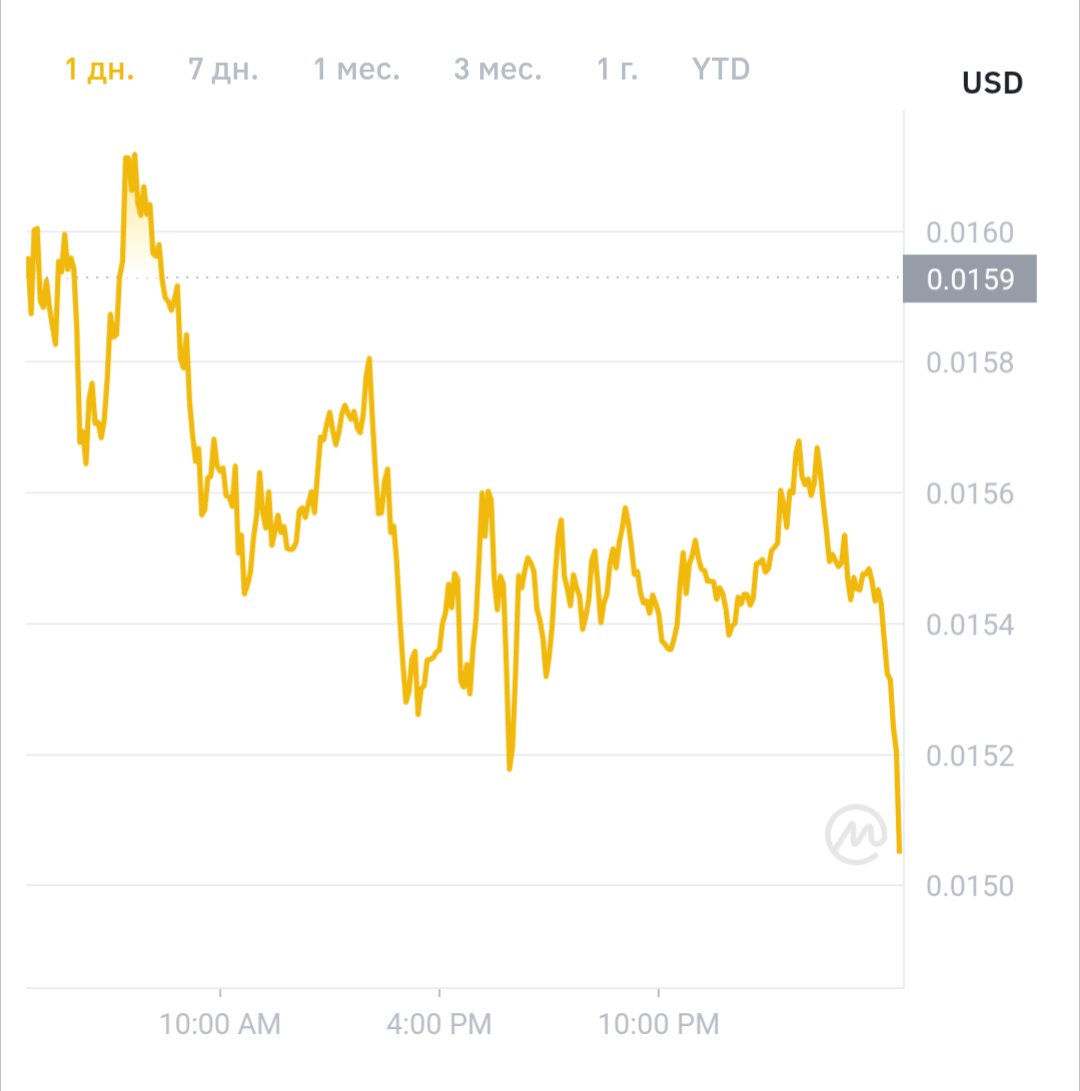Show the 1 мес. chart
Screen dimensions: 1080x1091
click(356, 70)
